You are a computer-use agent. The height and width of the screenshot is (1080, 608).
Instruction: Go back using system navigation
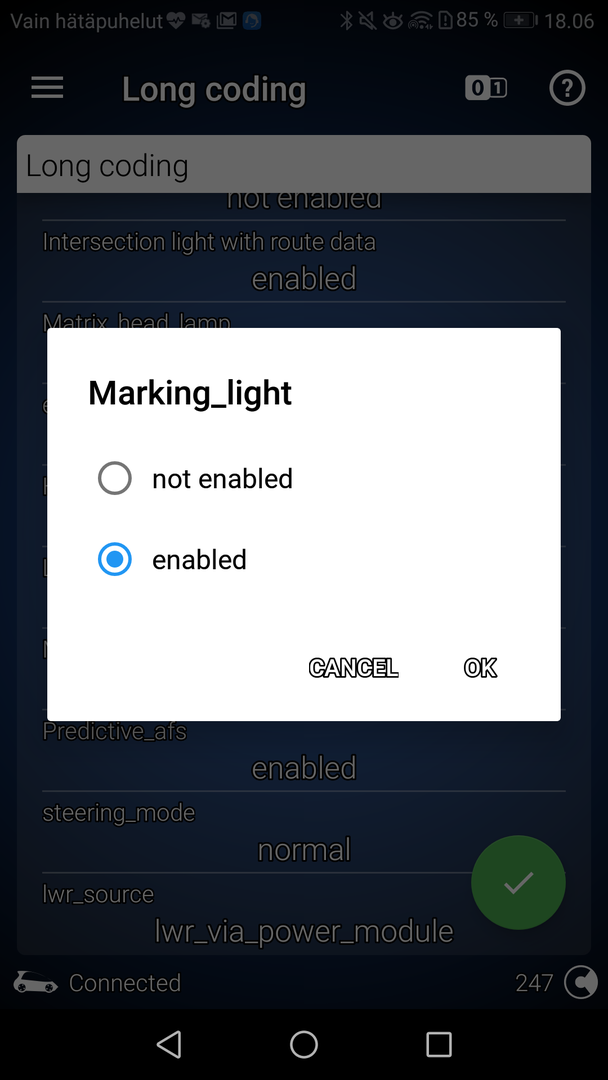coord(169,1045)
